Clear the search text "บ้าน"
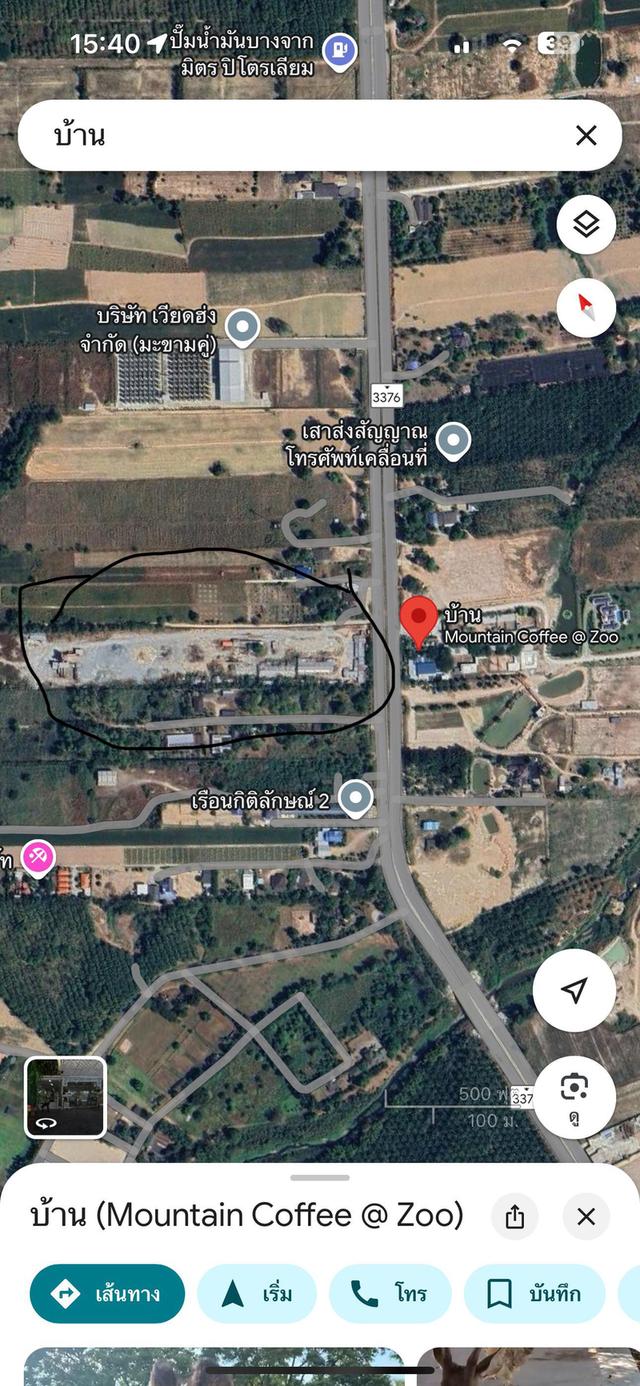Screen dimensions: 640x1386 pyautogui.click(x=586, y=135)
